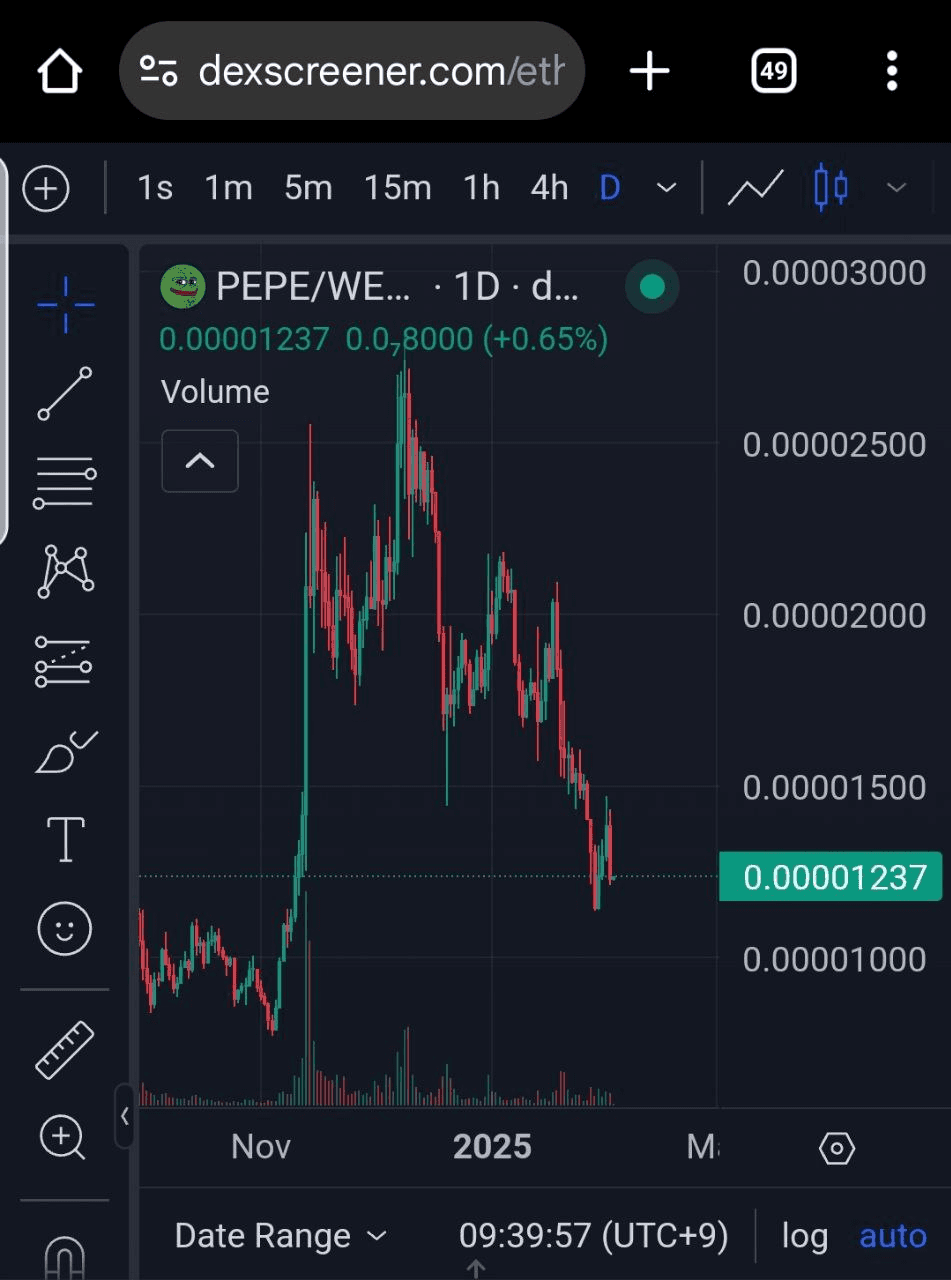Toggle the log price scale
The height and width of the screenshot is (1280, 951).
(804, 1236)
